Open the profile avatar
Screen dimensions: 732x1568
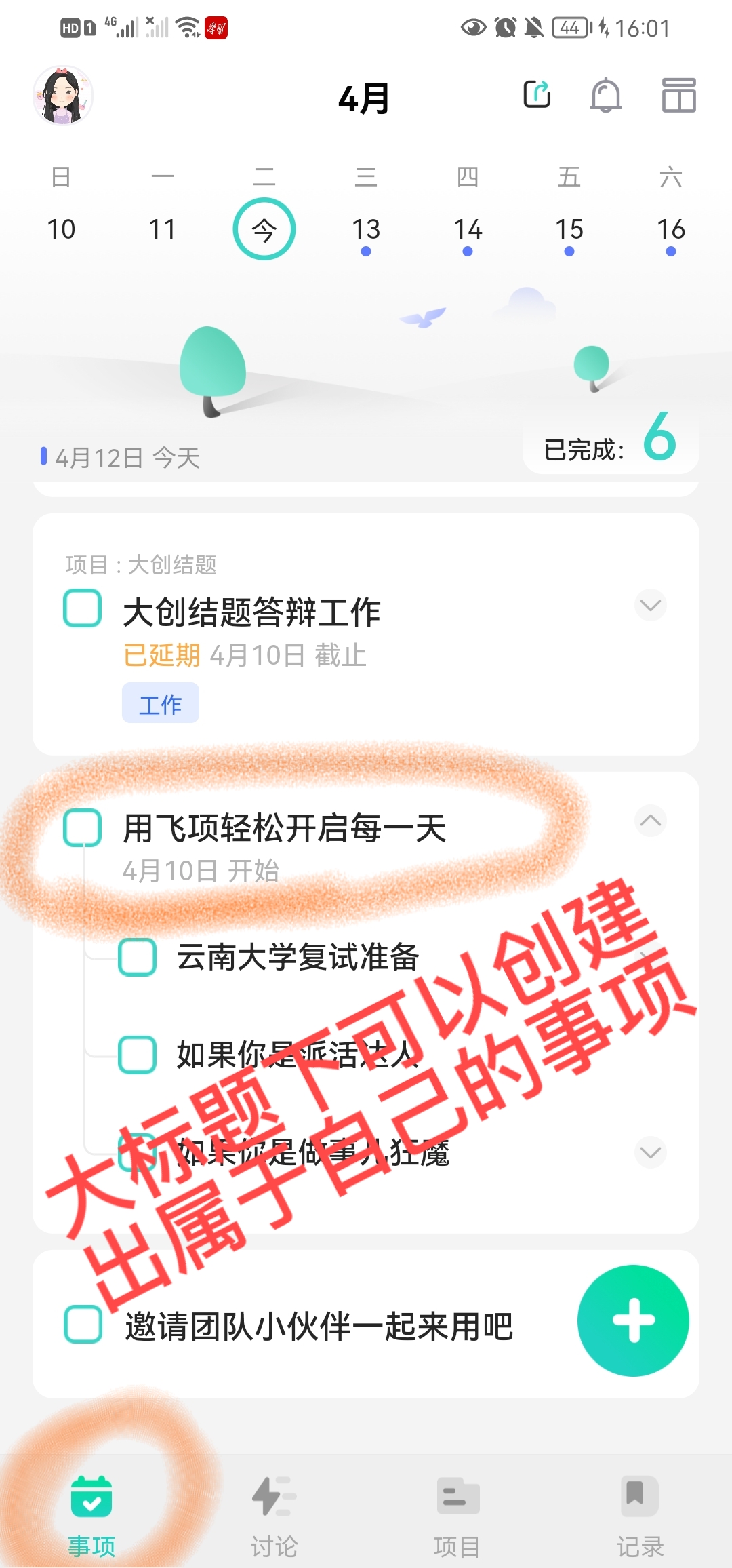click(62, 96)
